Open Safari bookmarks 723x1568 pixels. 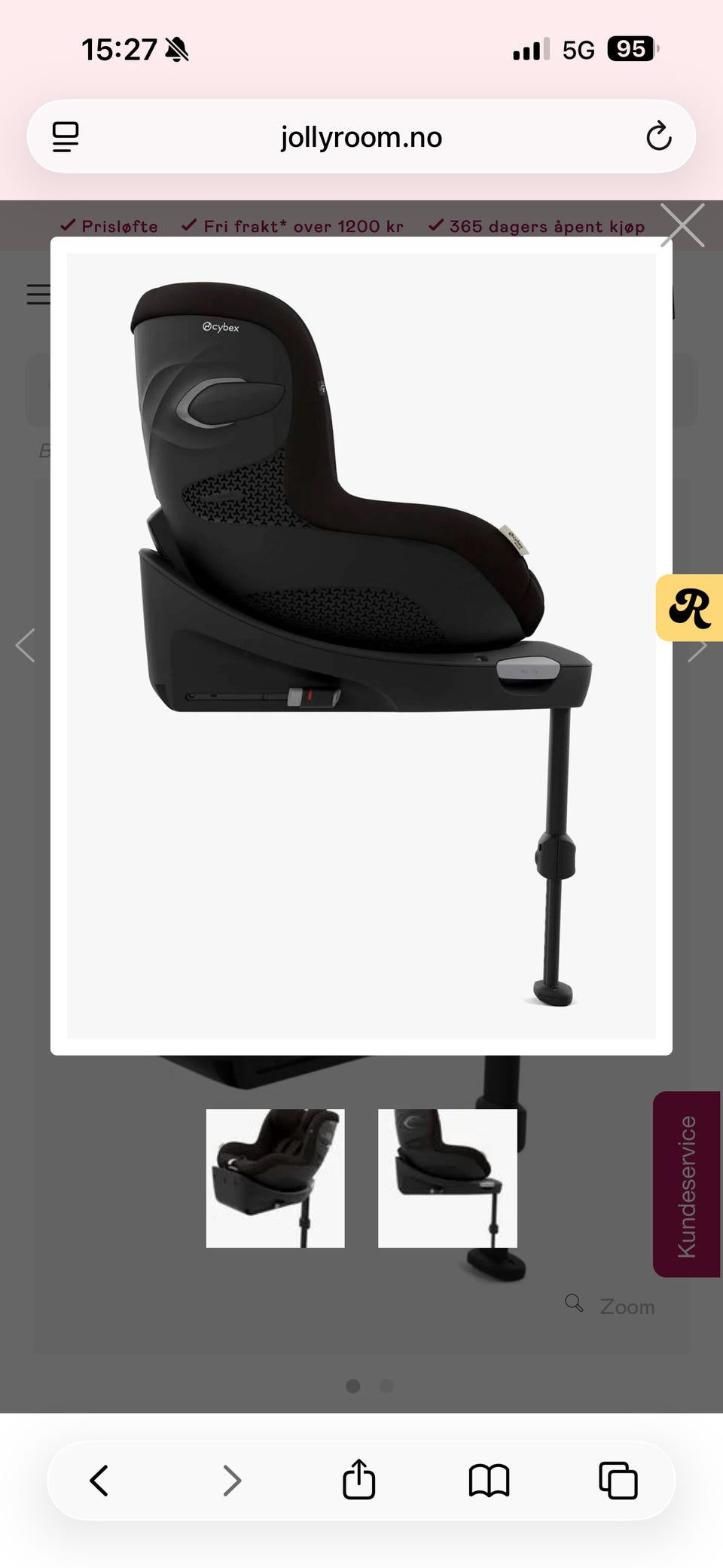489,1480
